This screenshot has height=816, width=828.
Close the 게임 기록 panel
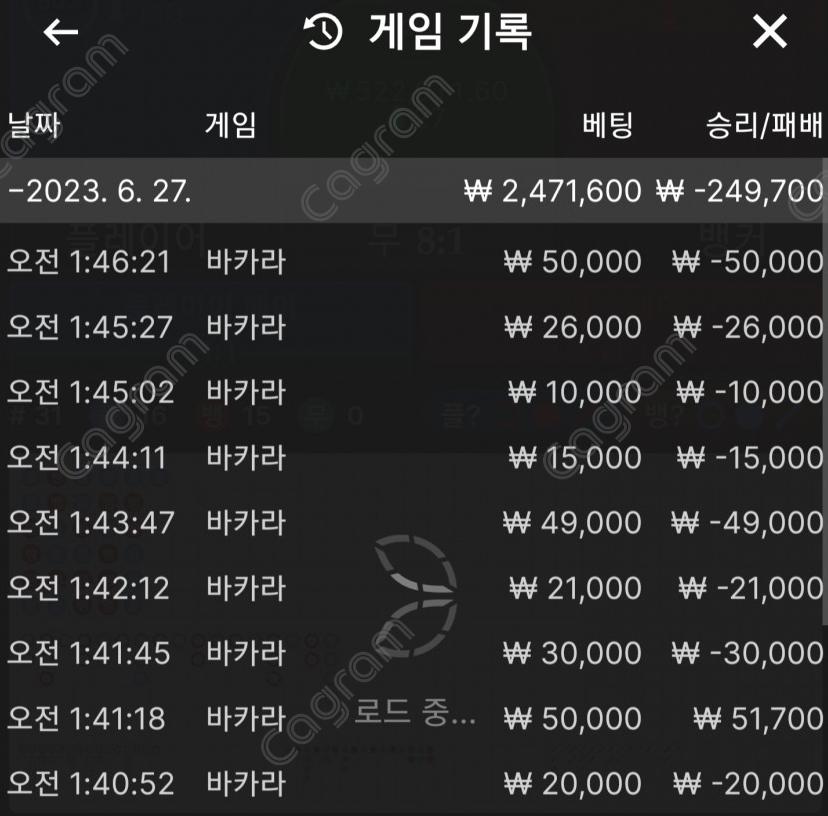point(769,33)
